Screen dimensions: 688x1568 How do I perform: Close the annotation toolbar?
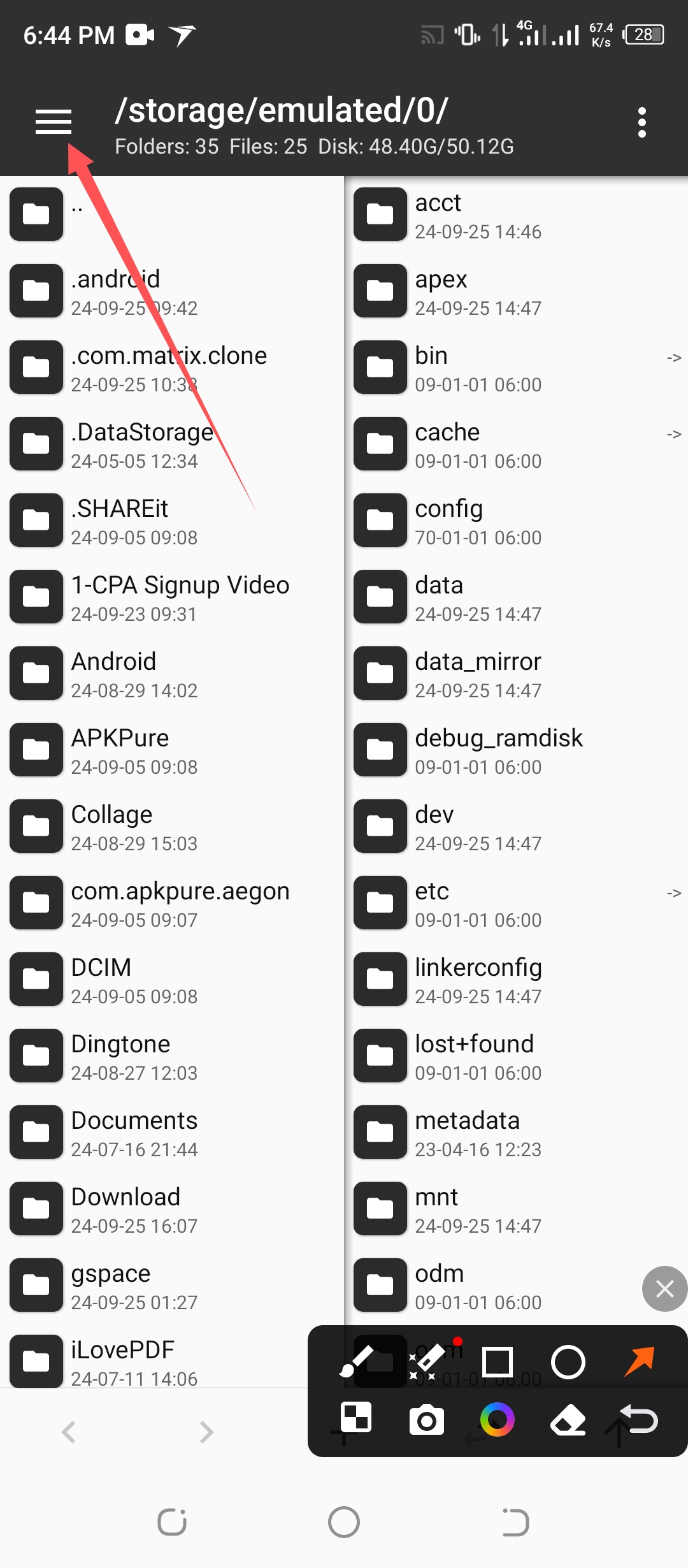pyautogui.click(x=664, y=1289)
